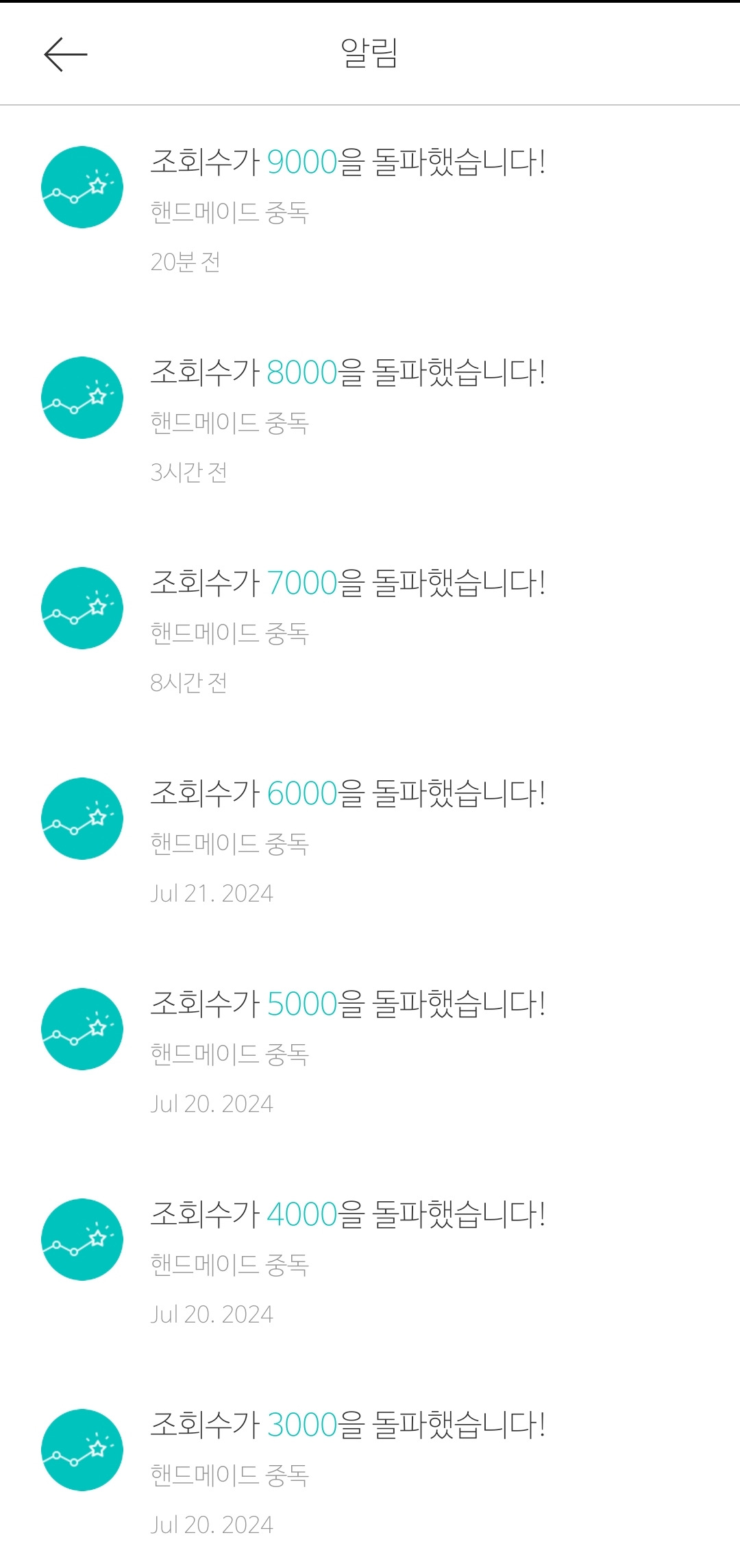Go back using the top-left arrow
This screenshot has width=740, height=1568.
[x=65, y=54]
